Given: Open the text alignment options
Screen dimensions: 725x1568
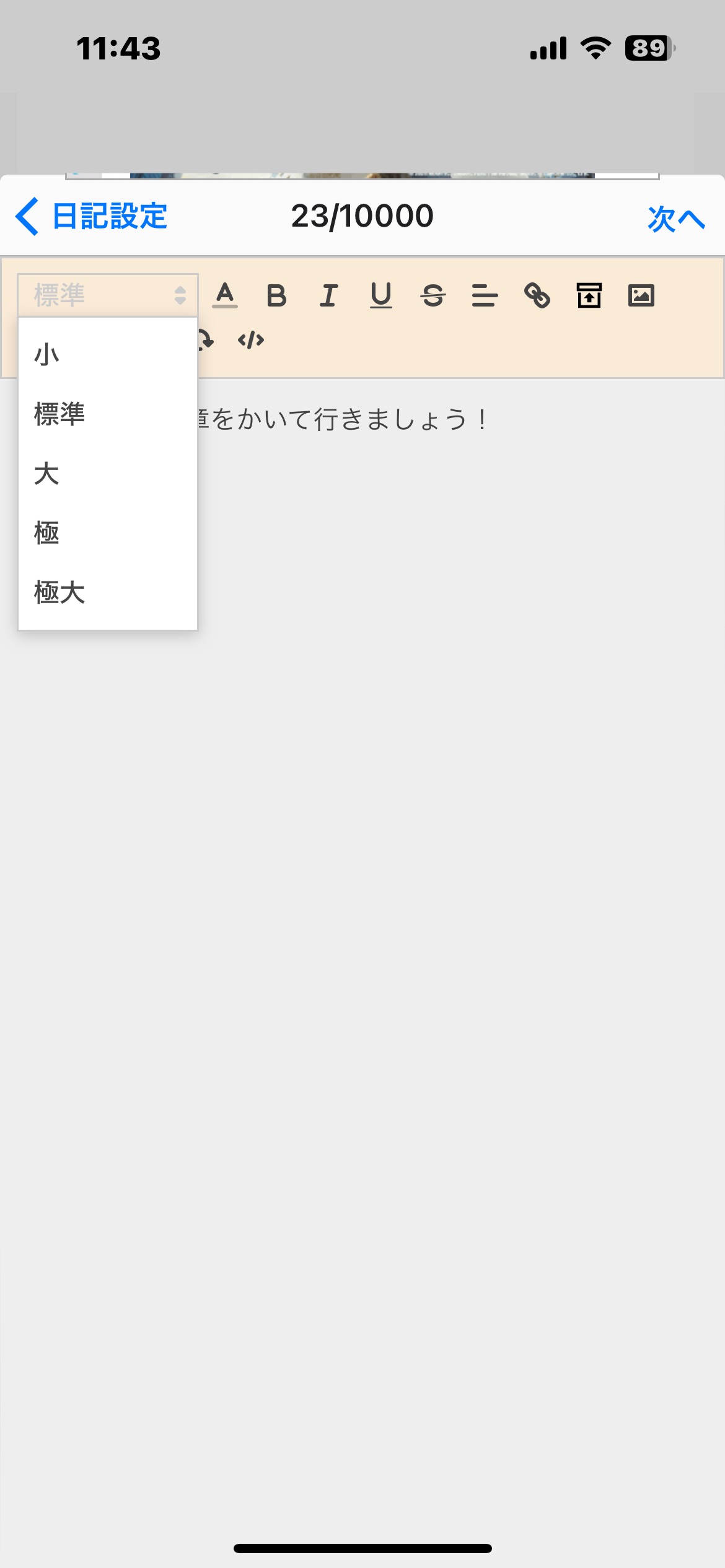Looking at the screenshot, I should click(485, 295).
